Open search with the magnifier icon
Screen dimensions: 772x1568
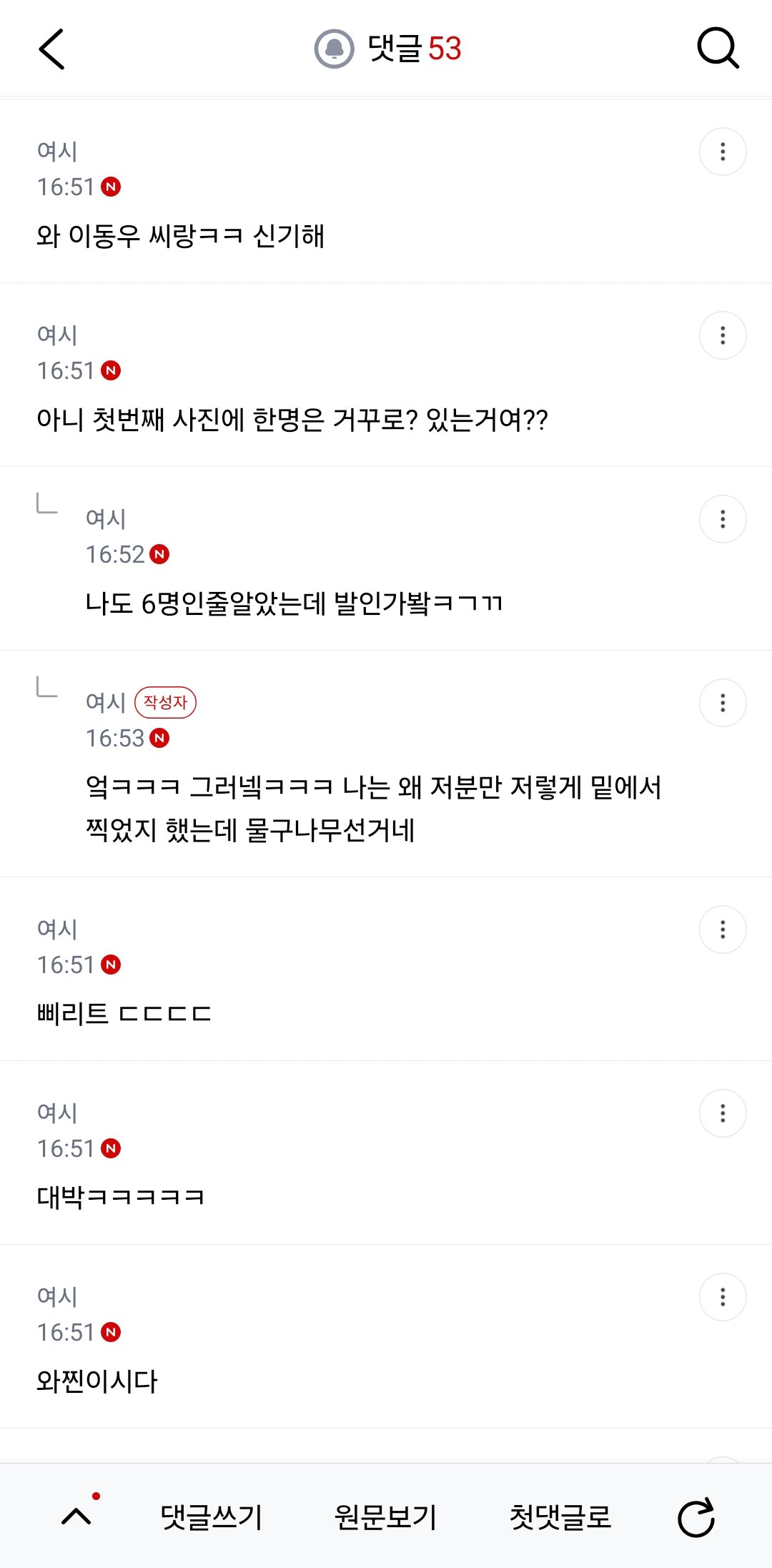pyautogui.click(x=718, y=49)
